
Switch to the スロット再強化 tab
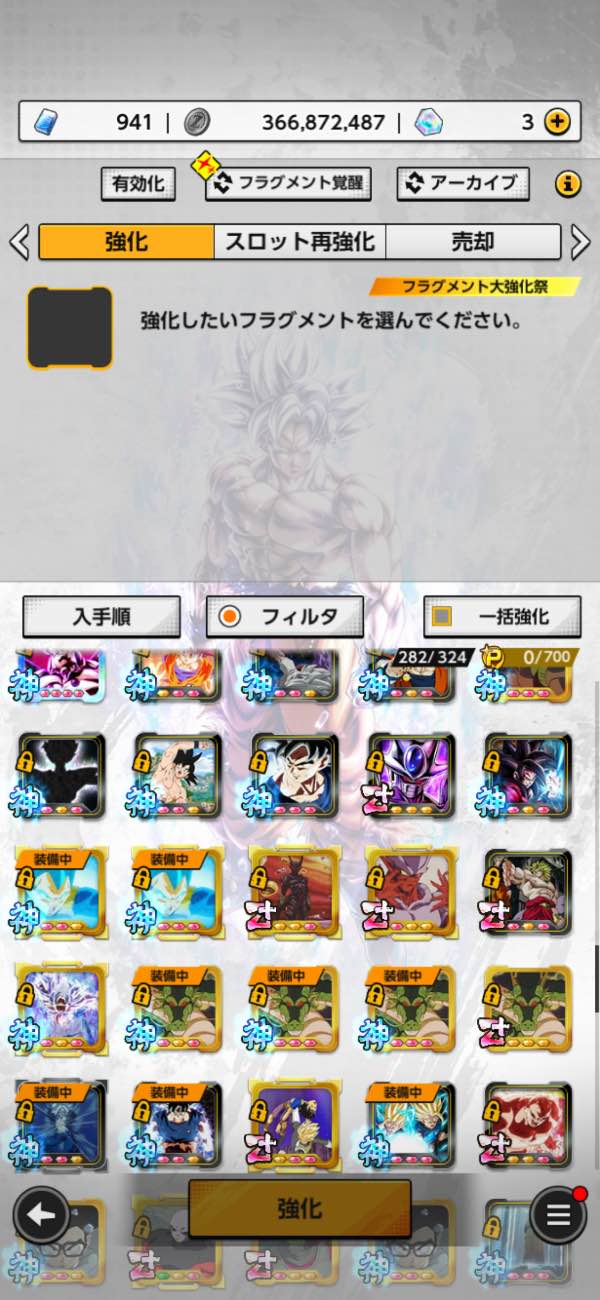(300, 242)
